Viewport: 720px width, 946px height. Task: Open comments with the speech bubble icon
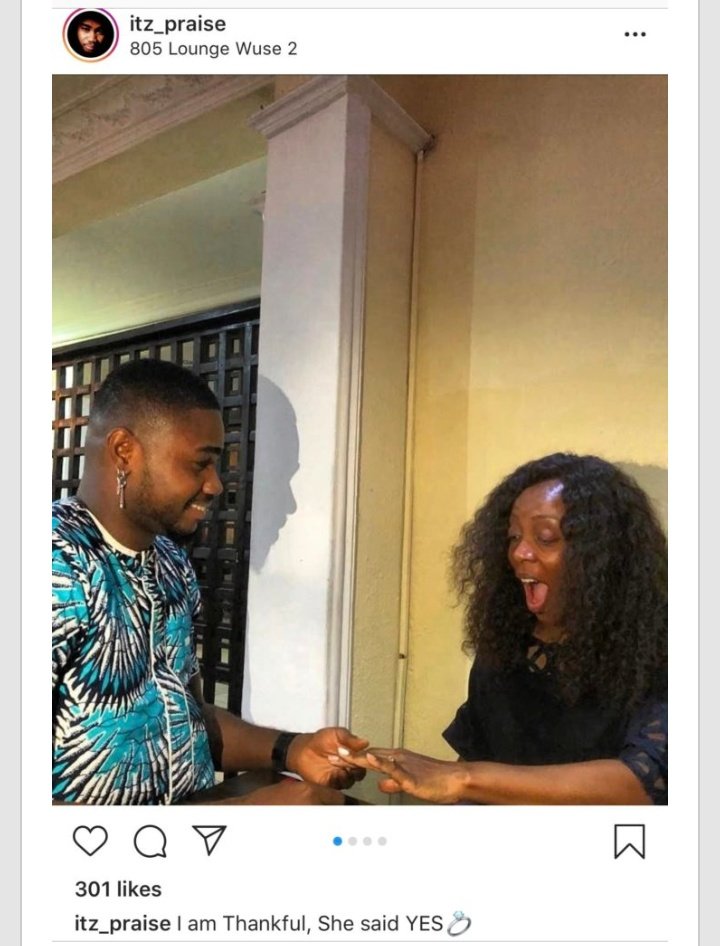pyautogui.click(x=150, y=842)
